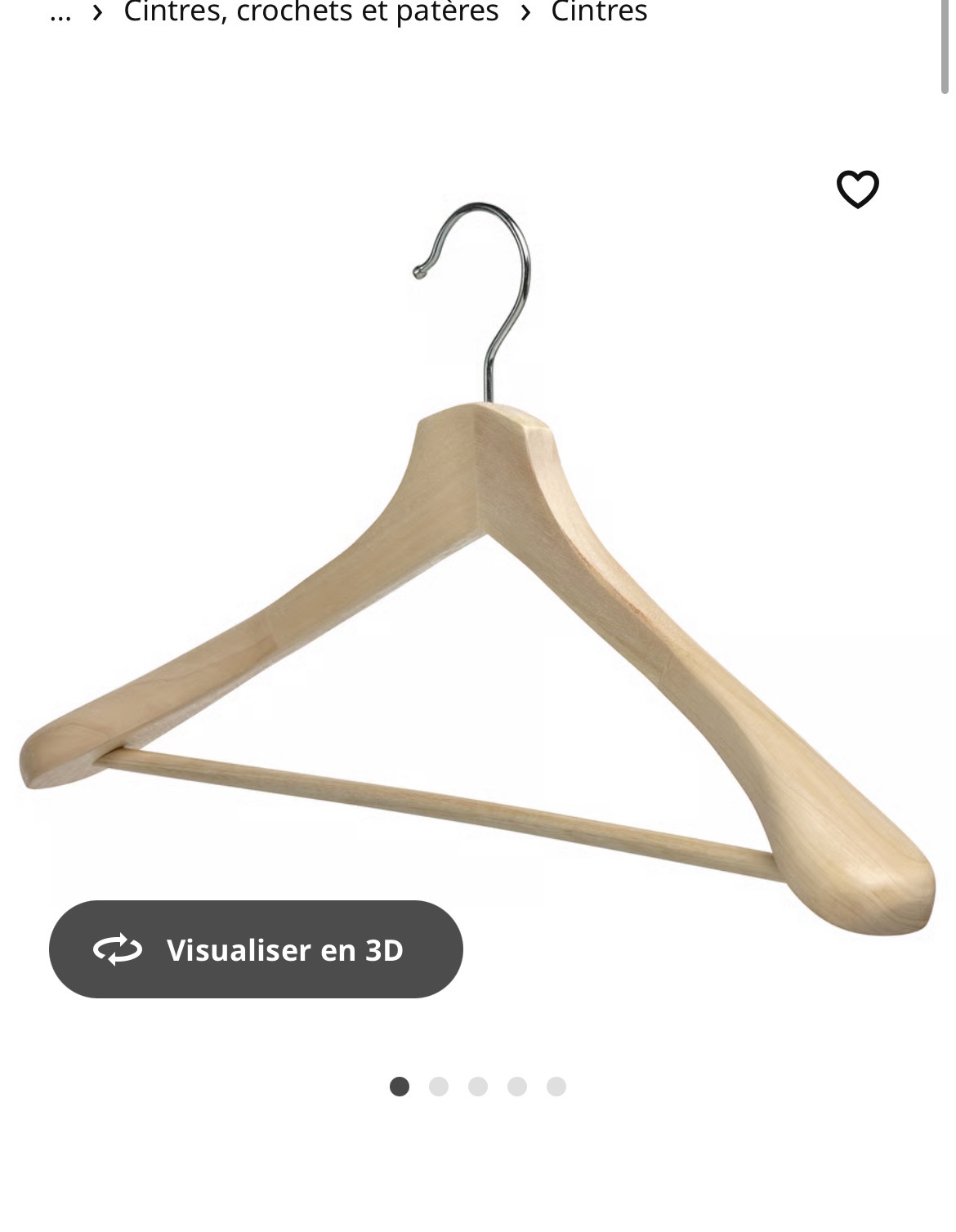Image resolution: width=956 pixels, height=1232 pixels.
Task: Open Visualiser en 3D viewer
Action: [x=256, y=949]
